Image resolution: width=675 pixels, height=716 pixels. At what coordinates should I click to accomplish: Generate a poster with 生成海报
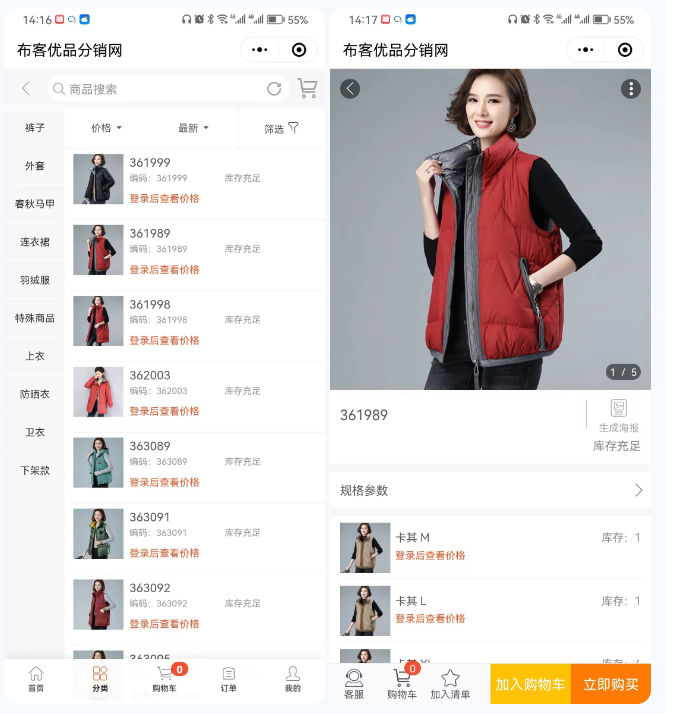(618, 415)
